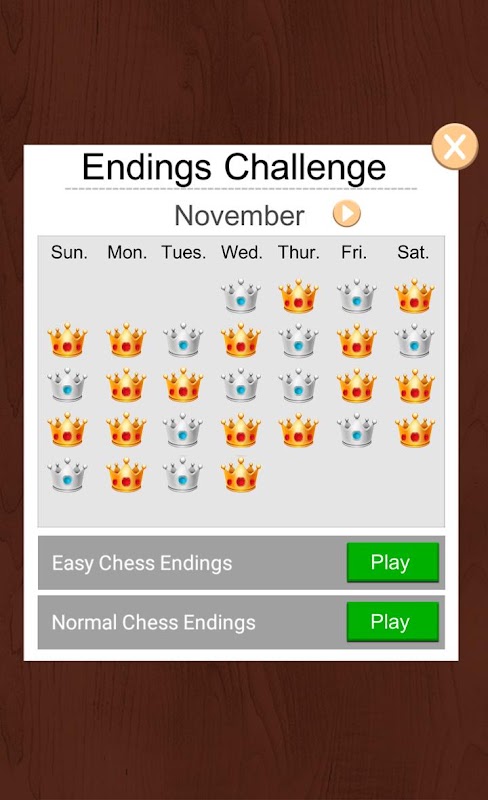Play Easy Chess Endings
488x800 pixels.
[x=393, y=562]
